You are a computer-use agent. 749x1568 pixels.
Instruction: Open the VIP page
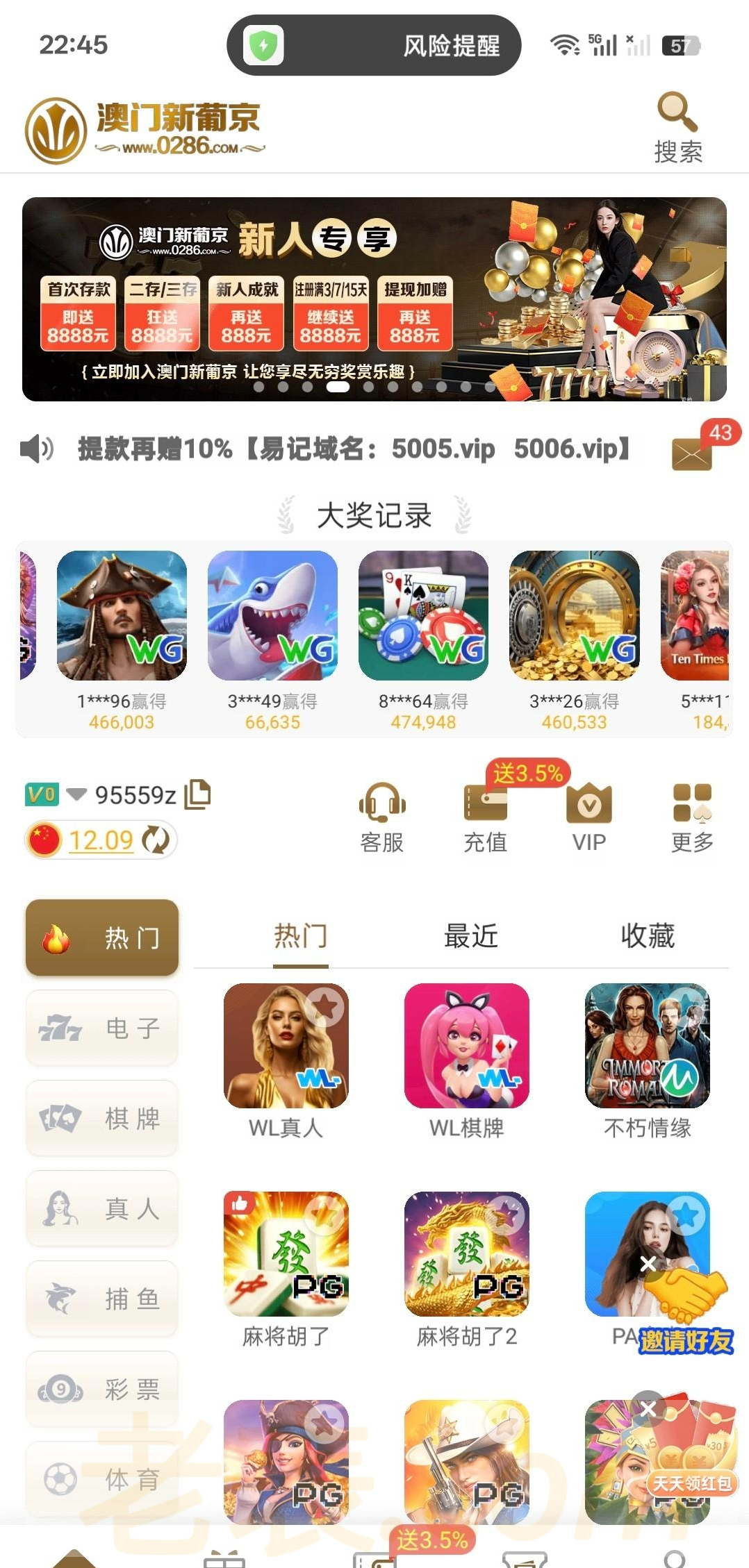tap(589, 817)
